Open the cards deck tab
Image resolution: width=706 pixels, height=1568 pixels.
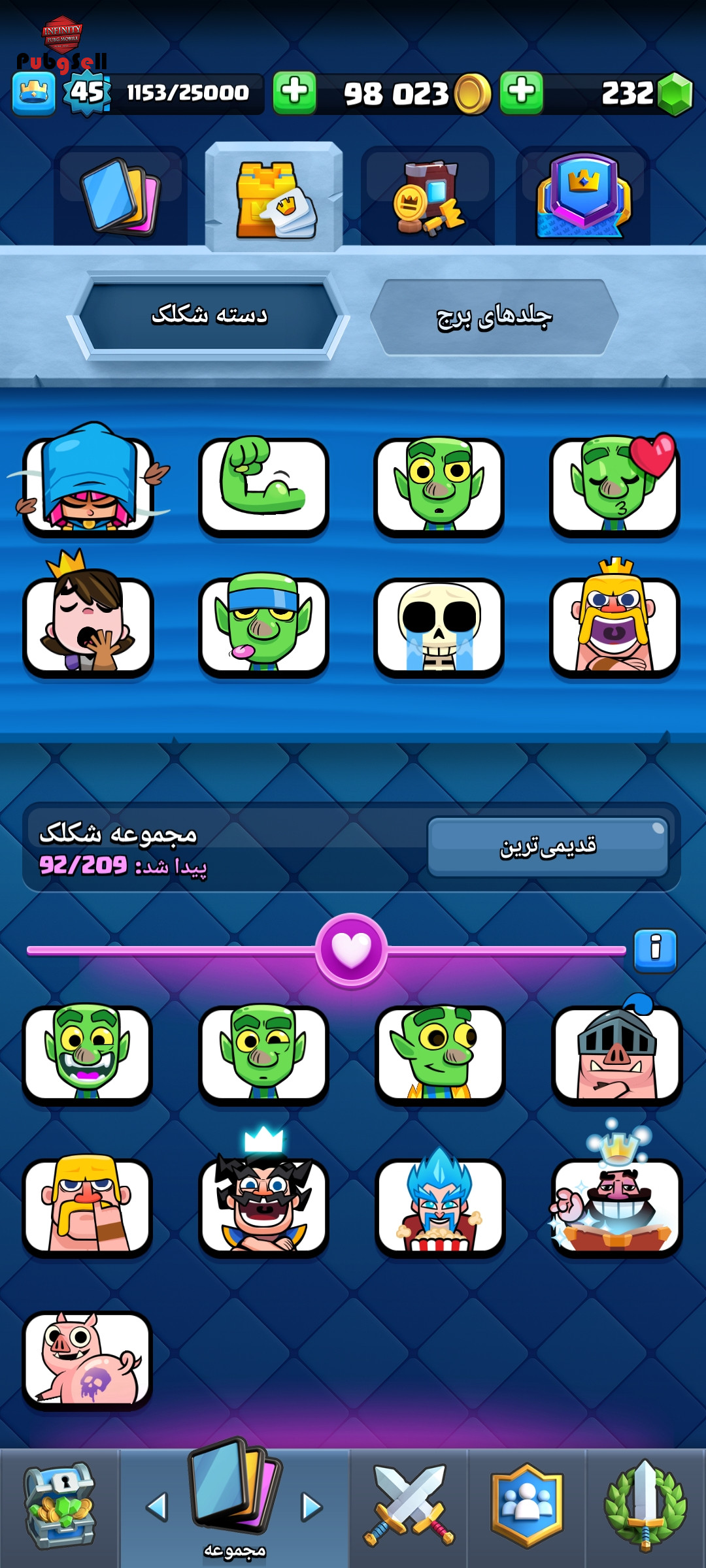point(120,196)
